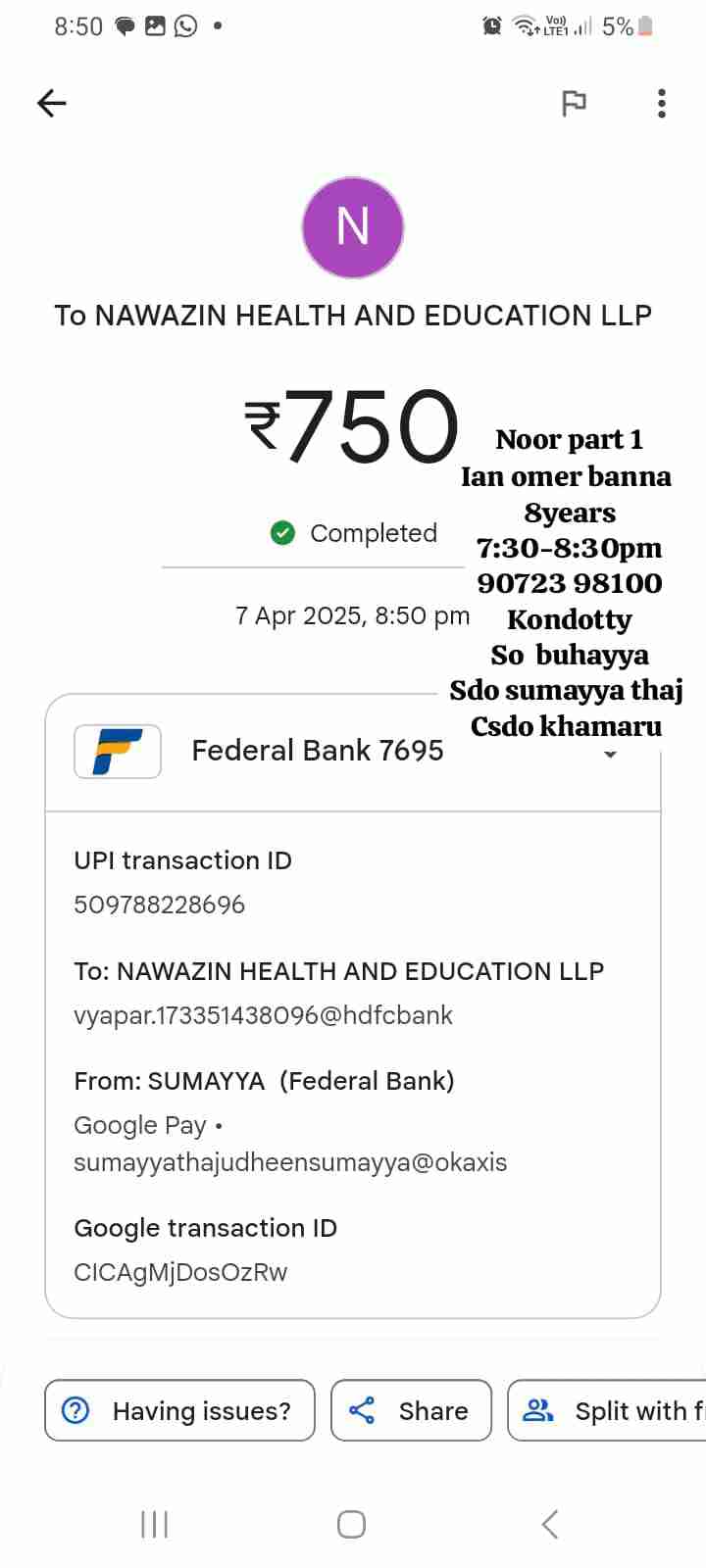
Task: Open the three-dot overflow menu
Action: (662, 103)
